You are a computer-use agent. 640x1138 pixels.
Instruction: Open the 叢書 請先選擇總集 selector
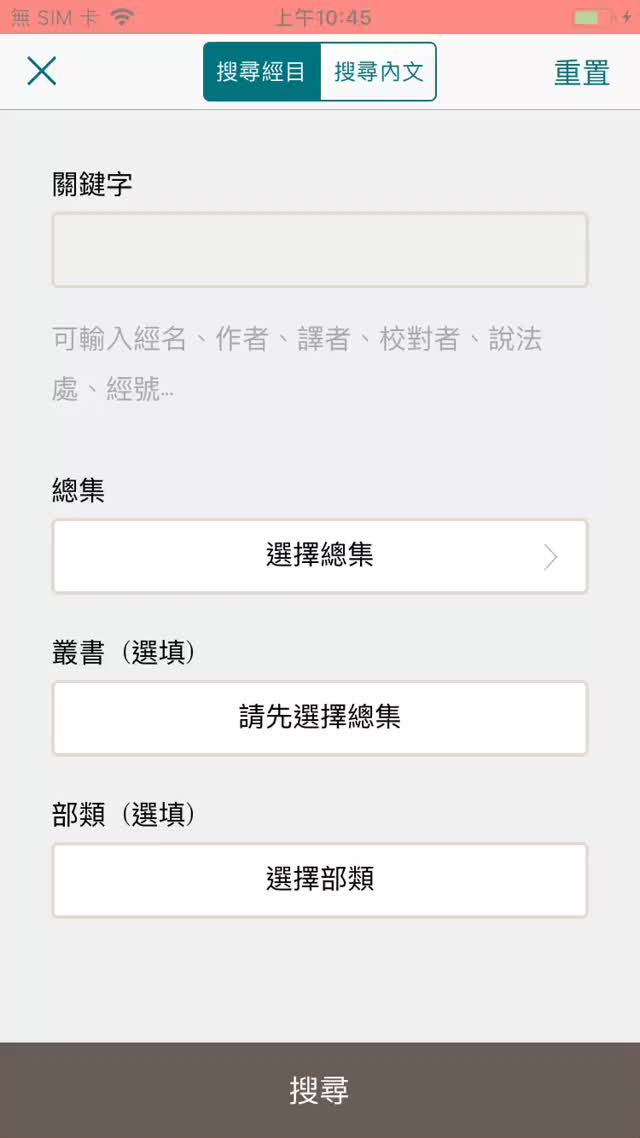pos(320,718)
